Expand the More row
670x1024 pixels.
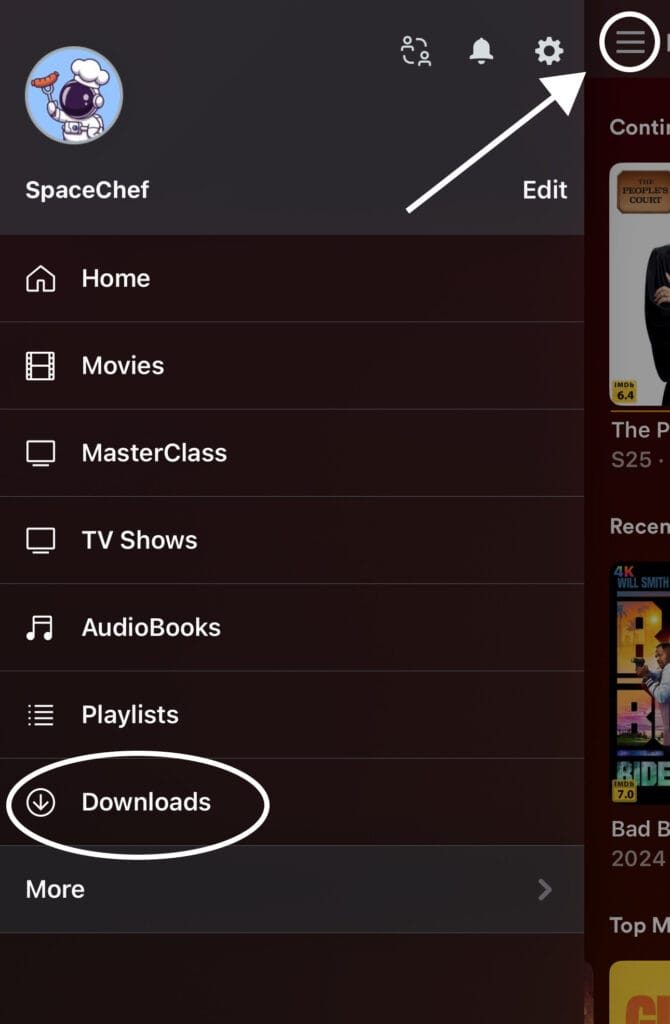290,889
